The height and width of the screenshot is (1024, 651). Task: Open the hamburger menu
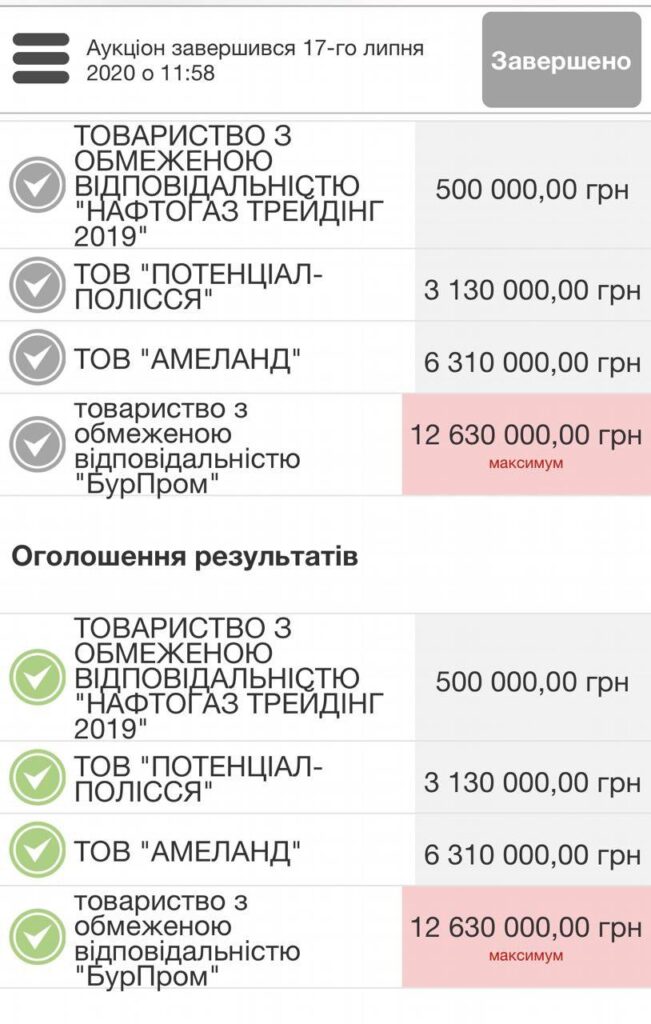[x=41, y=59]
